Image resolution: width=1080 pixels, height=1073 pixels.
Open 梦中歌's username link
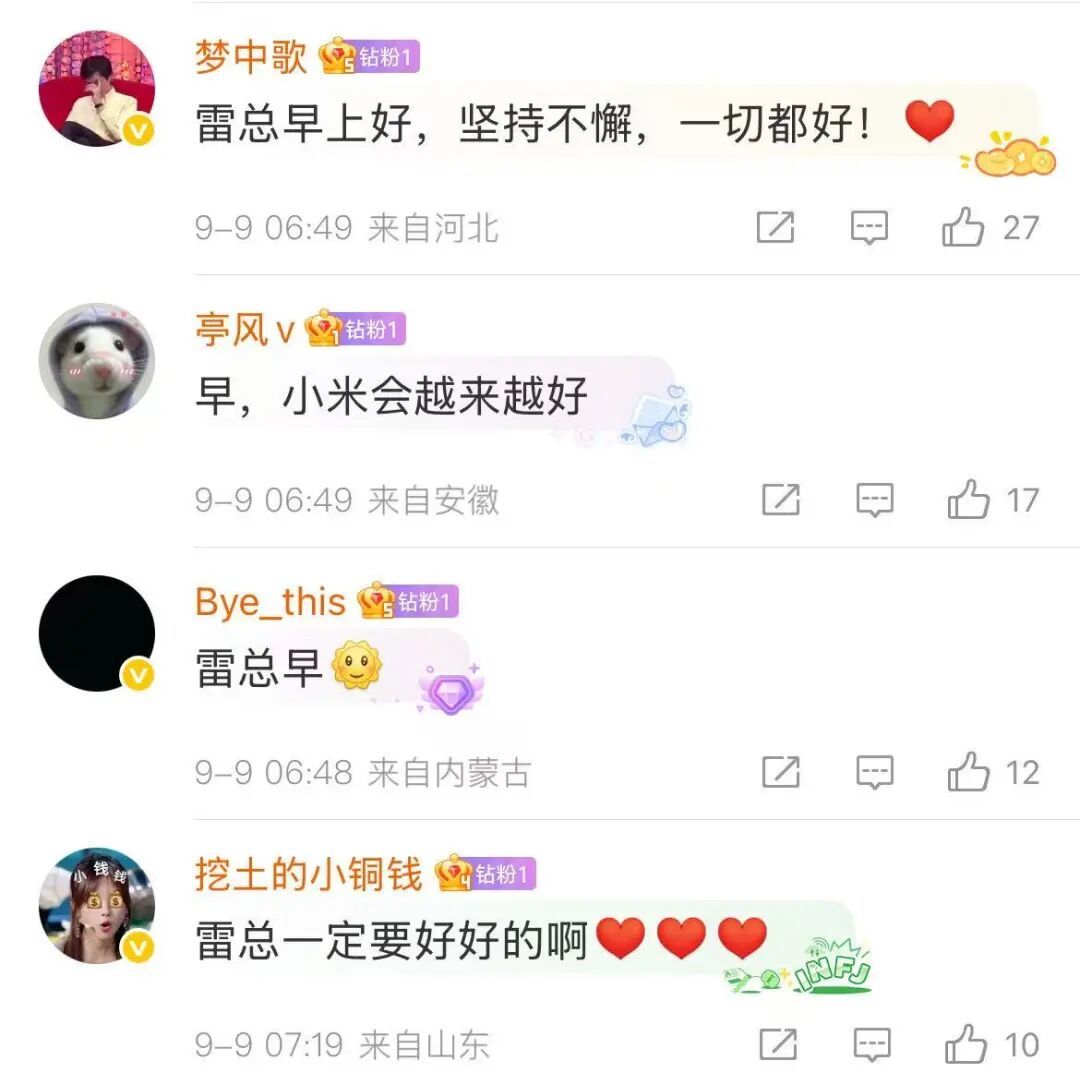tap(251, 57)
